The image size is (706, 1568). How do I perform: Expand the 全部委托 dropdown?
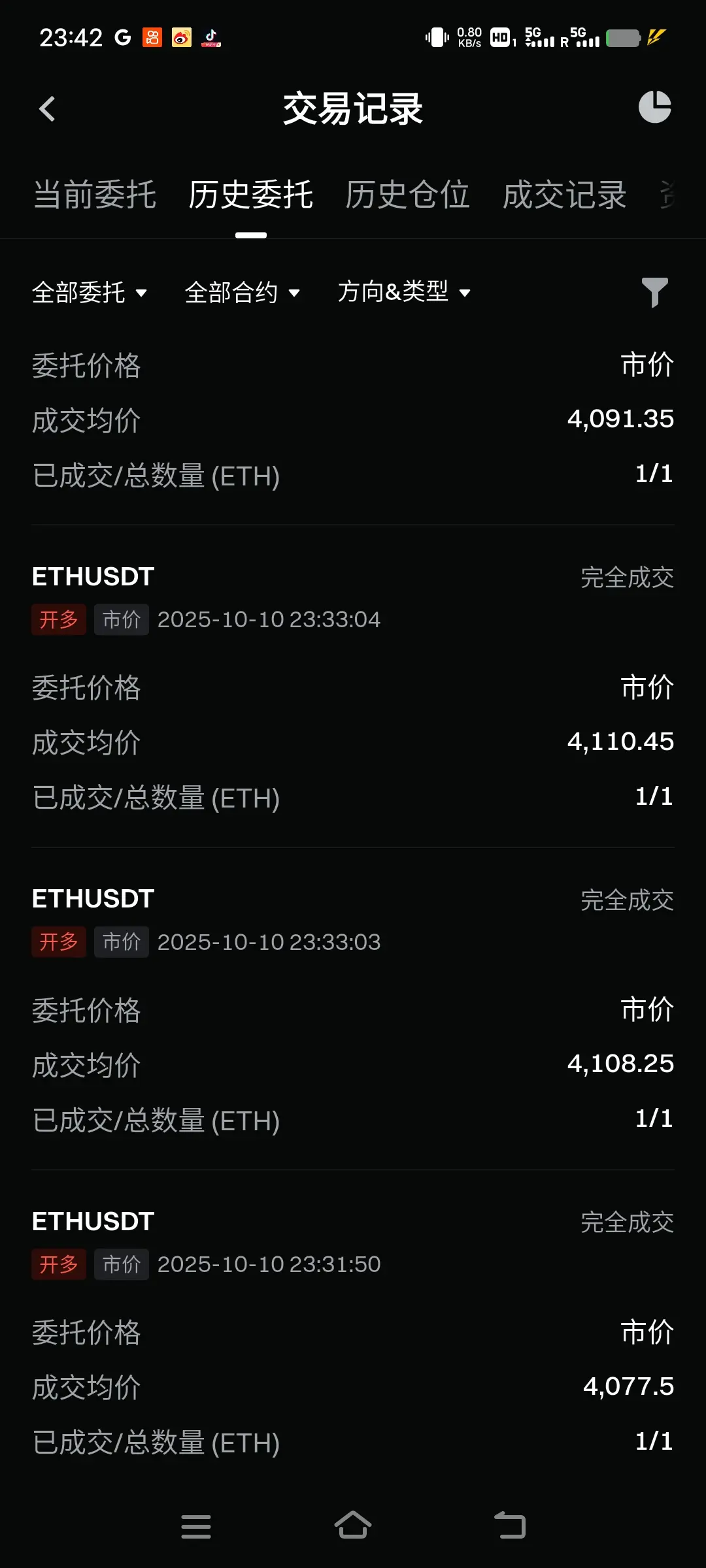pos(90,292)
